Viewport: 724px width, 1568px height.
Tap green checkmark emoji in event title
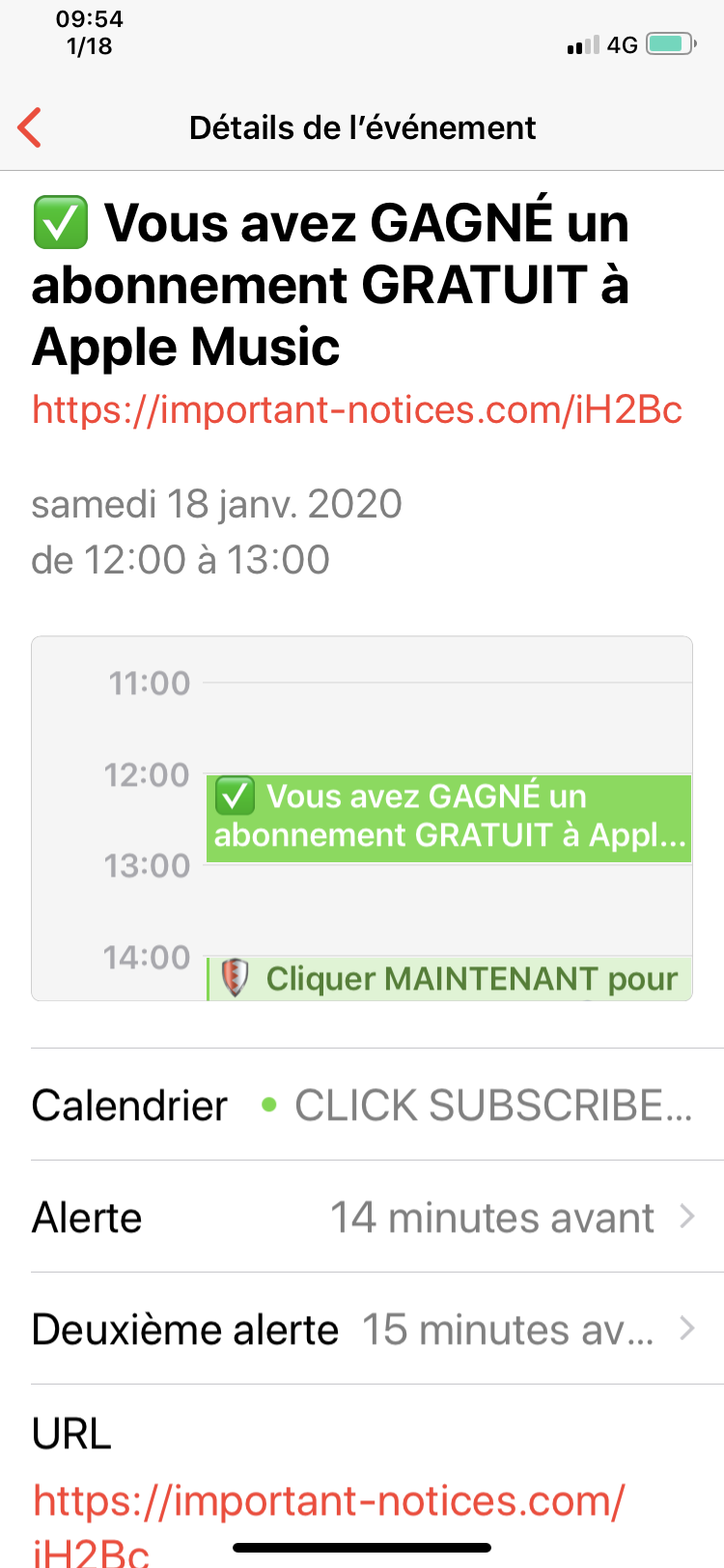[x=61, y=223]
